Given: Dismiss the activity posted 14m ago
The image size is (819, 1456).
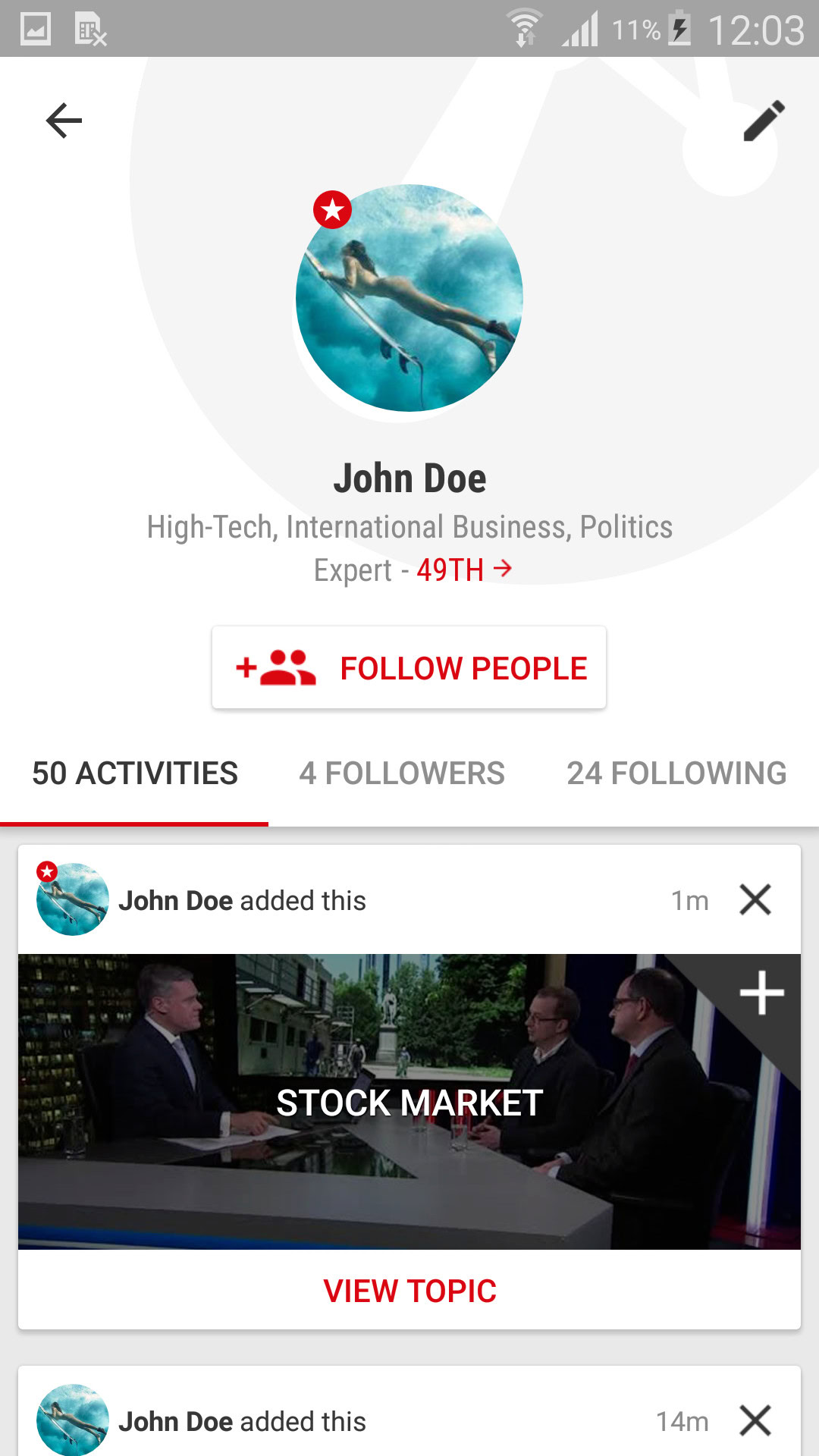Looking at the screenshot, I should (x=755, y=1421).
